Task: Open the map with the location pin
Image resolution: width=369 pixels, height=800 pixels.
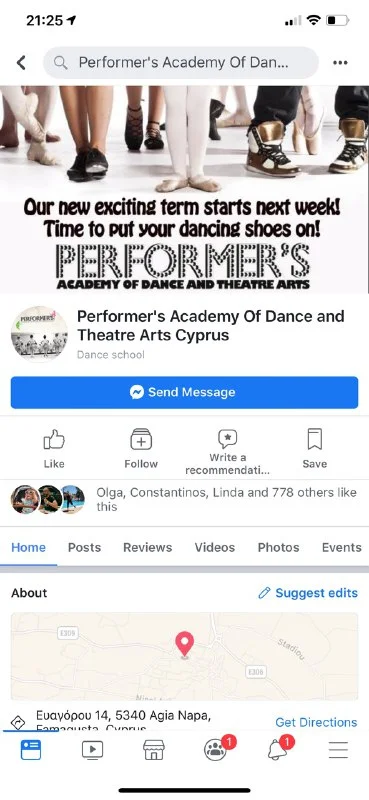Action: pos(184,656)
